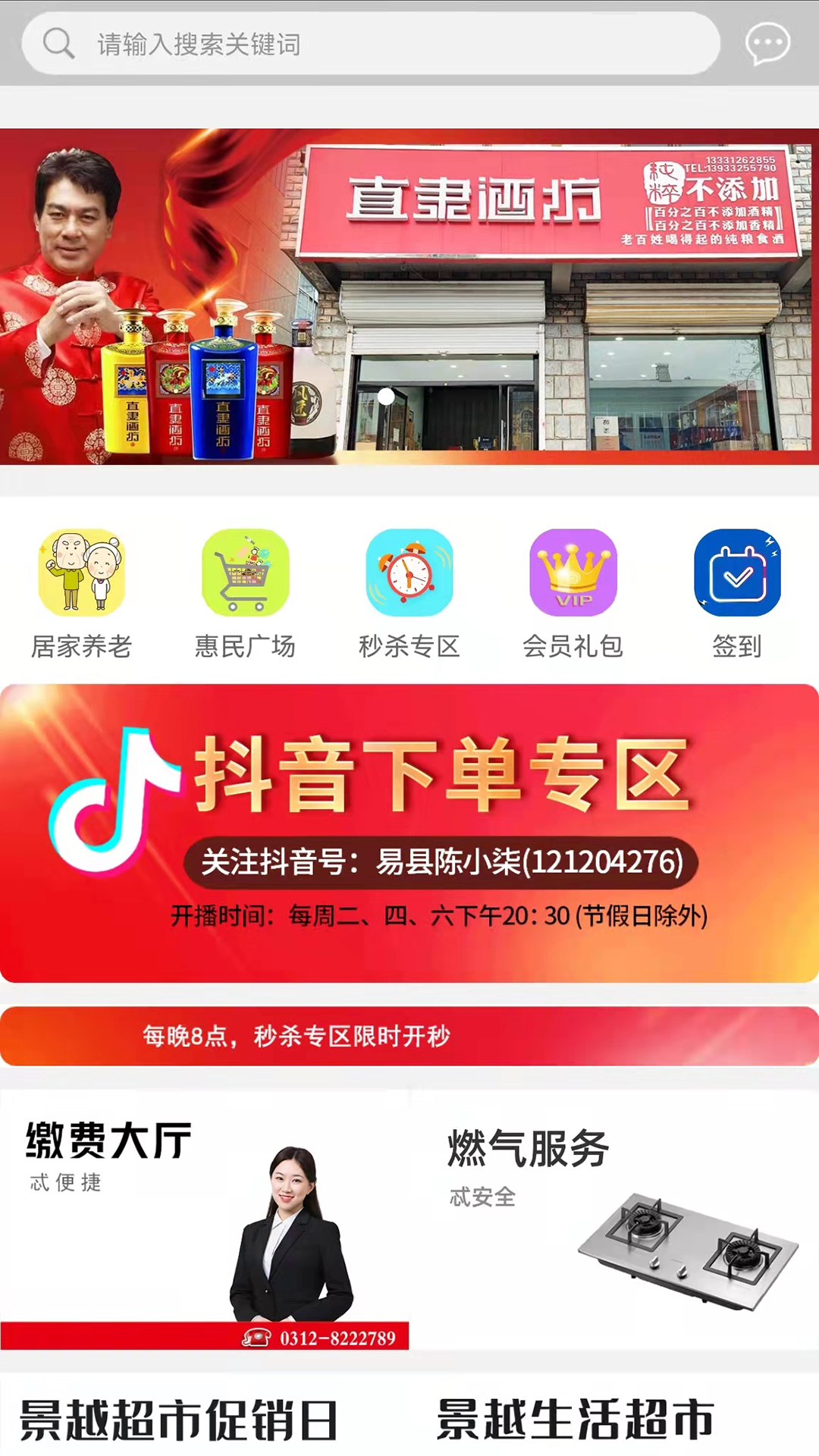Screen dimensions: 819x1456
Task: Open the 抖音下单专区 banner
Action: 409,833
